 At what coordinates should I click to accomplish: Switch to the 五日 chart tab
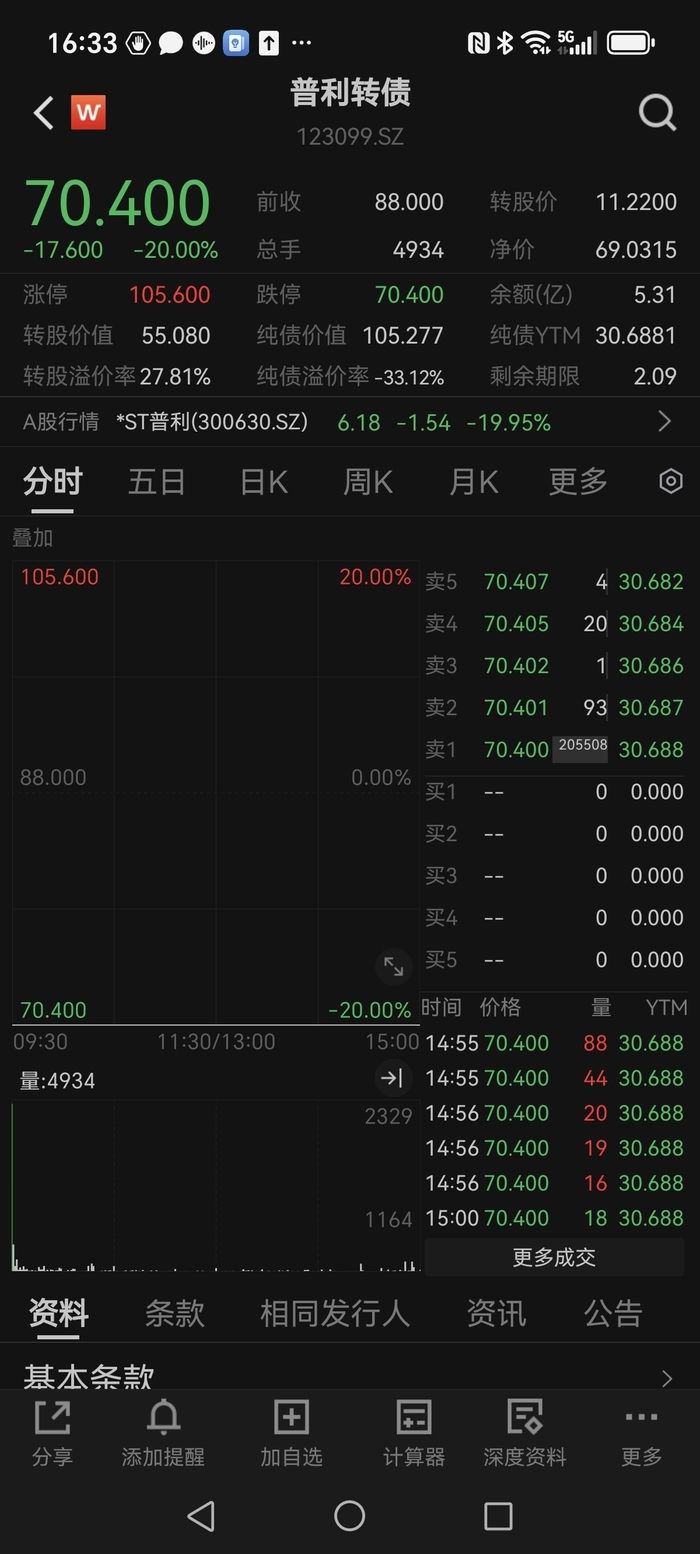coord(157,482)
